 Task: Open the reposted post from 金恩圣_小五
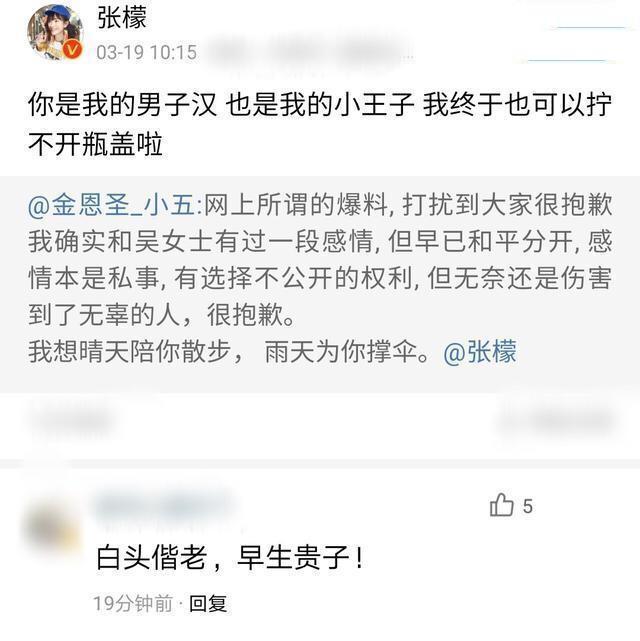320,280
